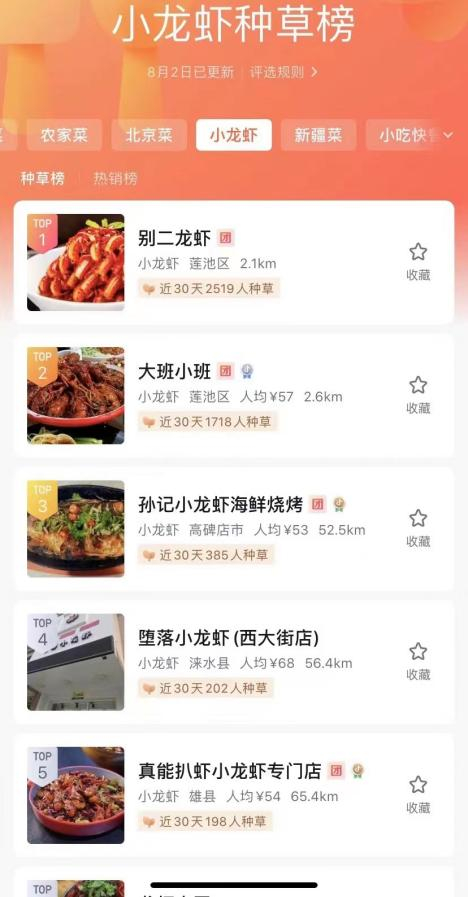Open the 大班小班 restaurant card
The height and width of the screenshot is (897, 468).
click(x=234, y=395)
